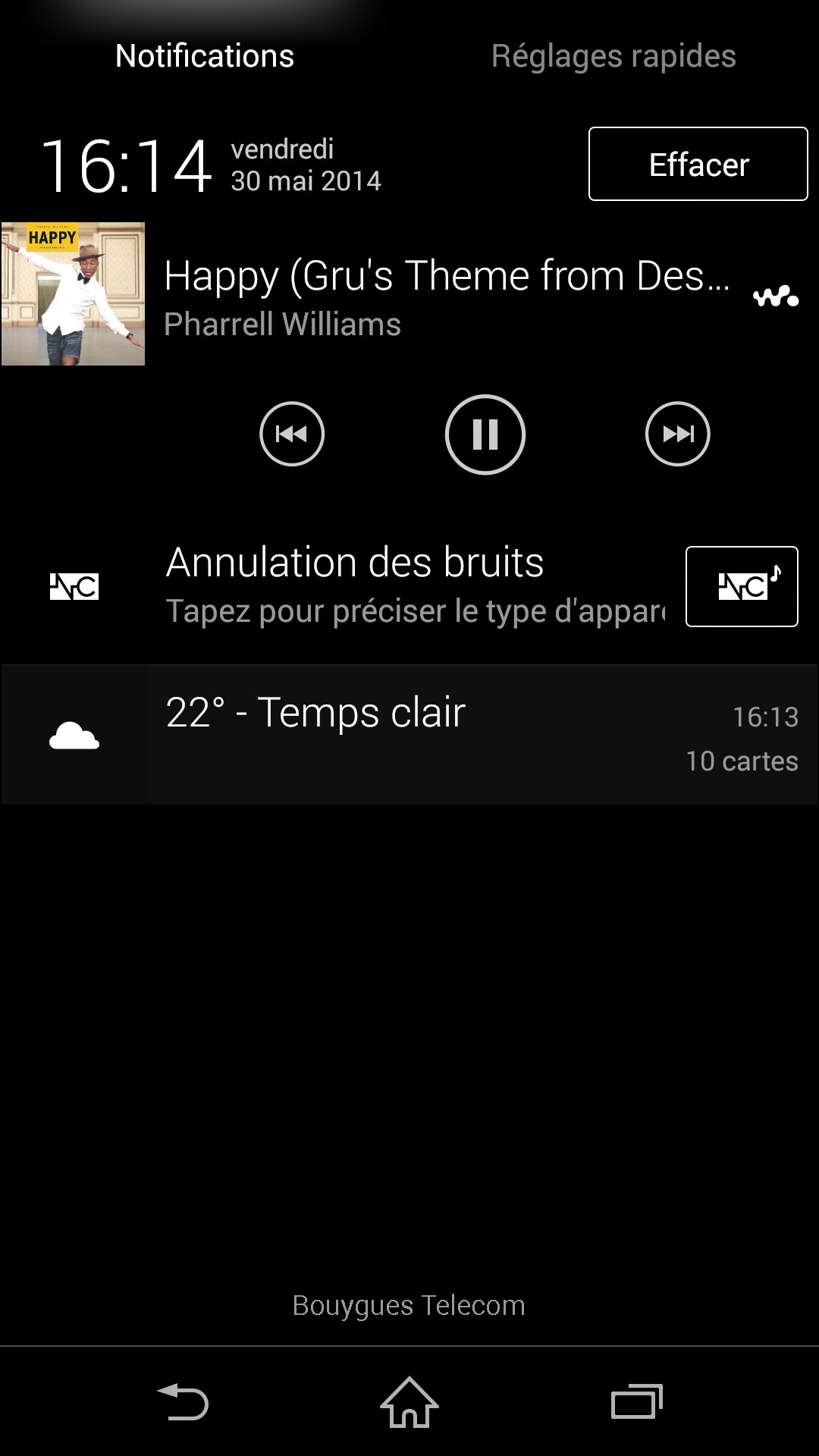Pause the song Happy
819x1456 pixels.
tap(485, 435)
